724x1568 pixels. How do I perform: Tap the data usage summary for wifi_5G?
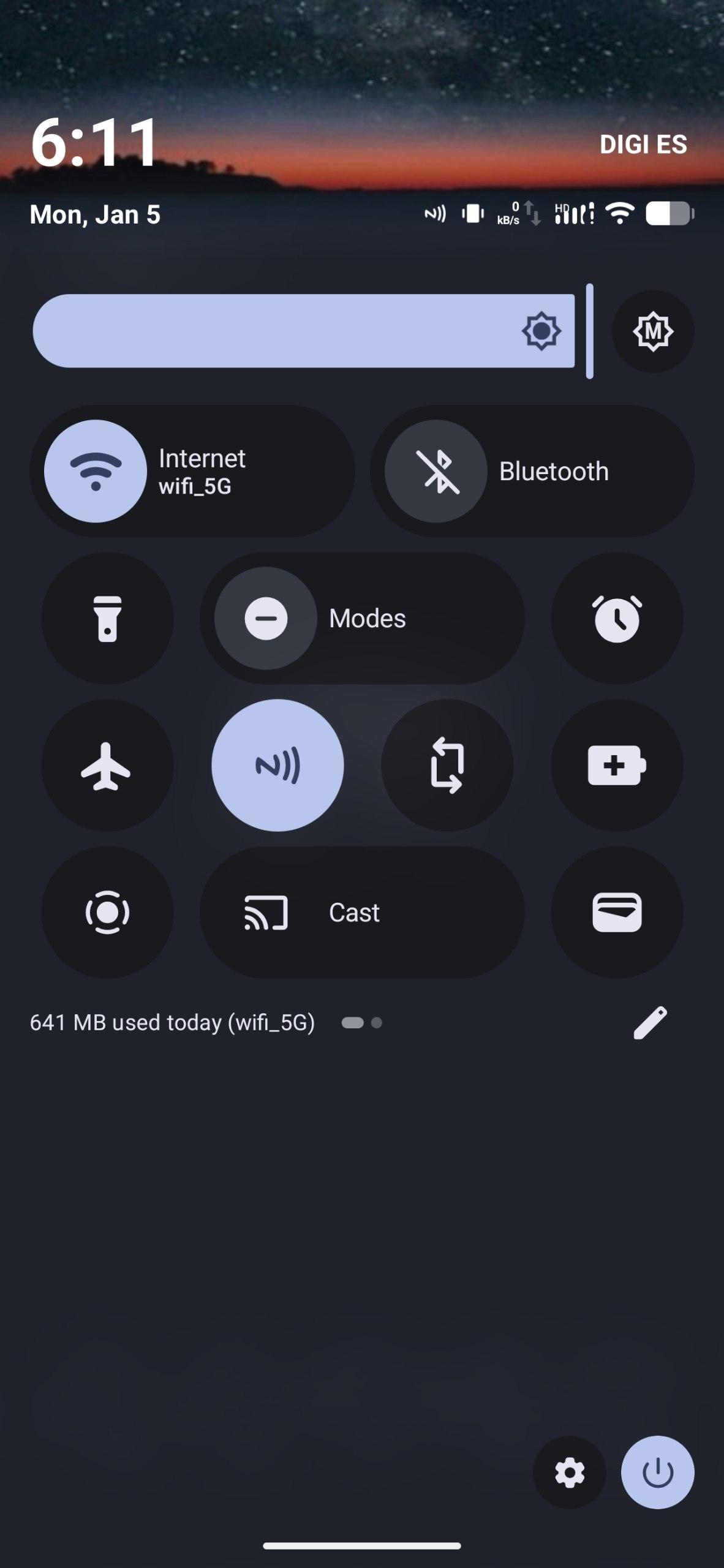pos(173,1023)
